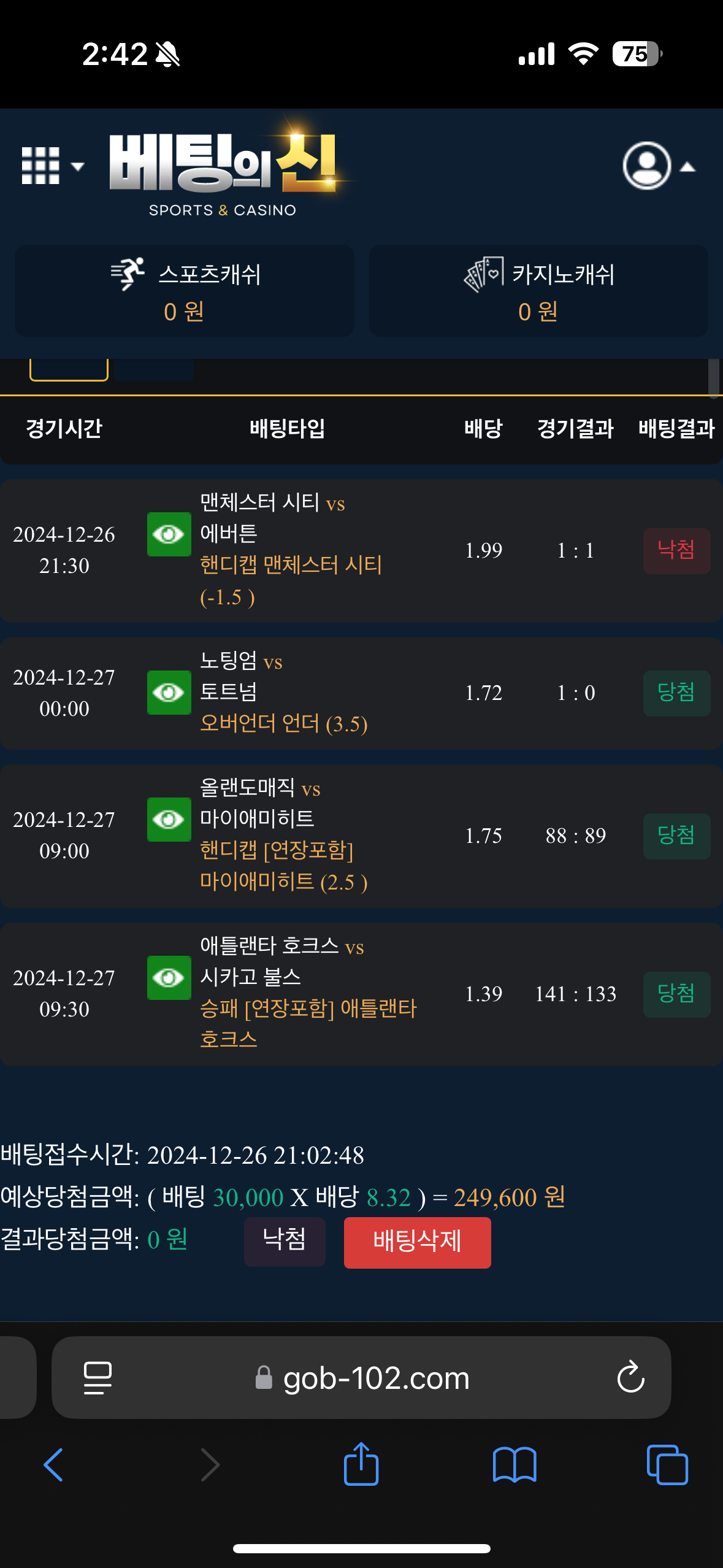
Task: Tap the gob-102.com address bar
Action: (x=375, y=1378)
